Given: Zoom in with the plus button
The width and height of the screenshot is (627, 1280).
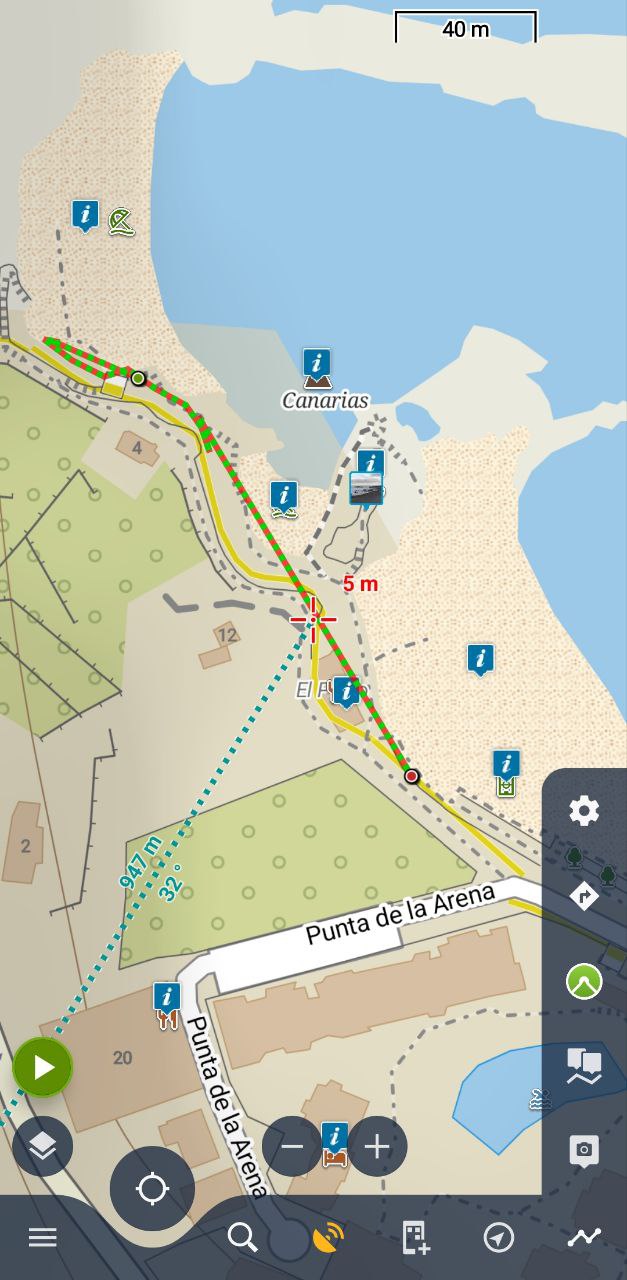Looking at the screenshot, I should pos(377,1146).
